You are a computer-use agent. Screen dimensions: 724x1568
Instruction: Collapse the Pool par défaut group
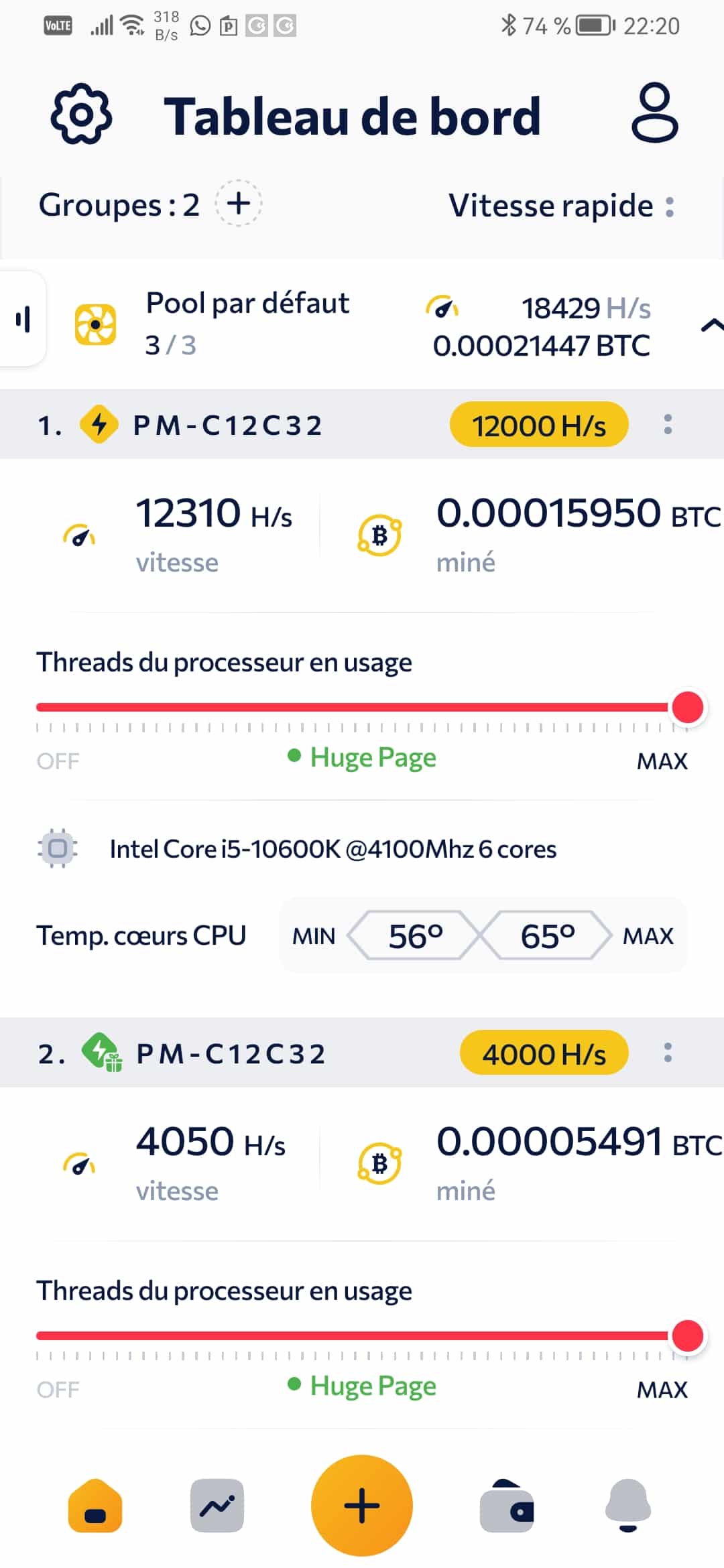click(x=711, y=326)
